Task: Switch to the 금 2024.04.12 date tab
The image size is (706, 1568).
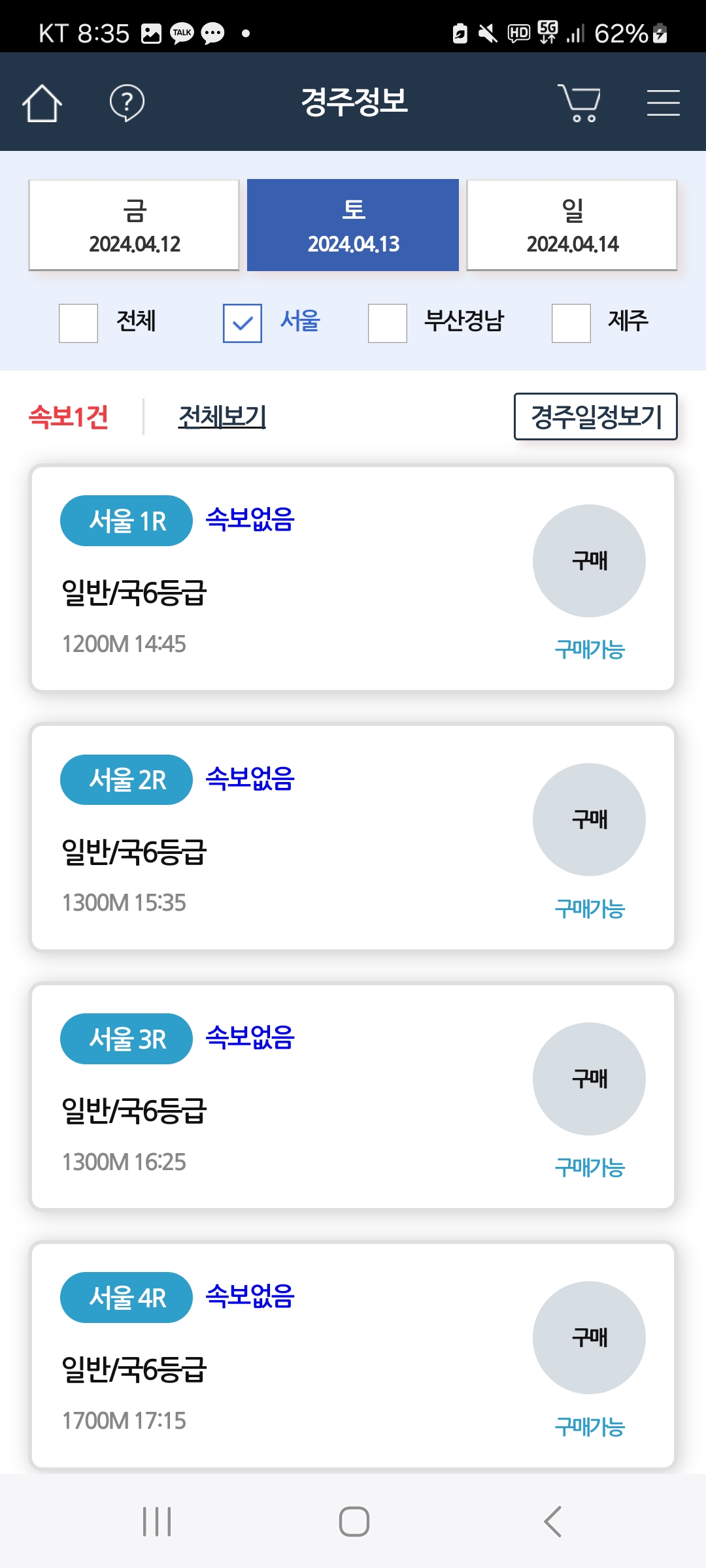Action: coord(134,225)
